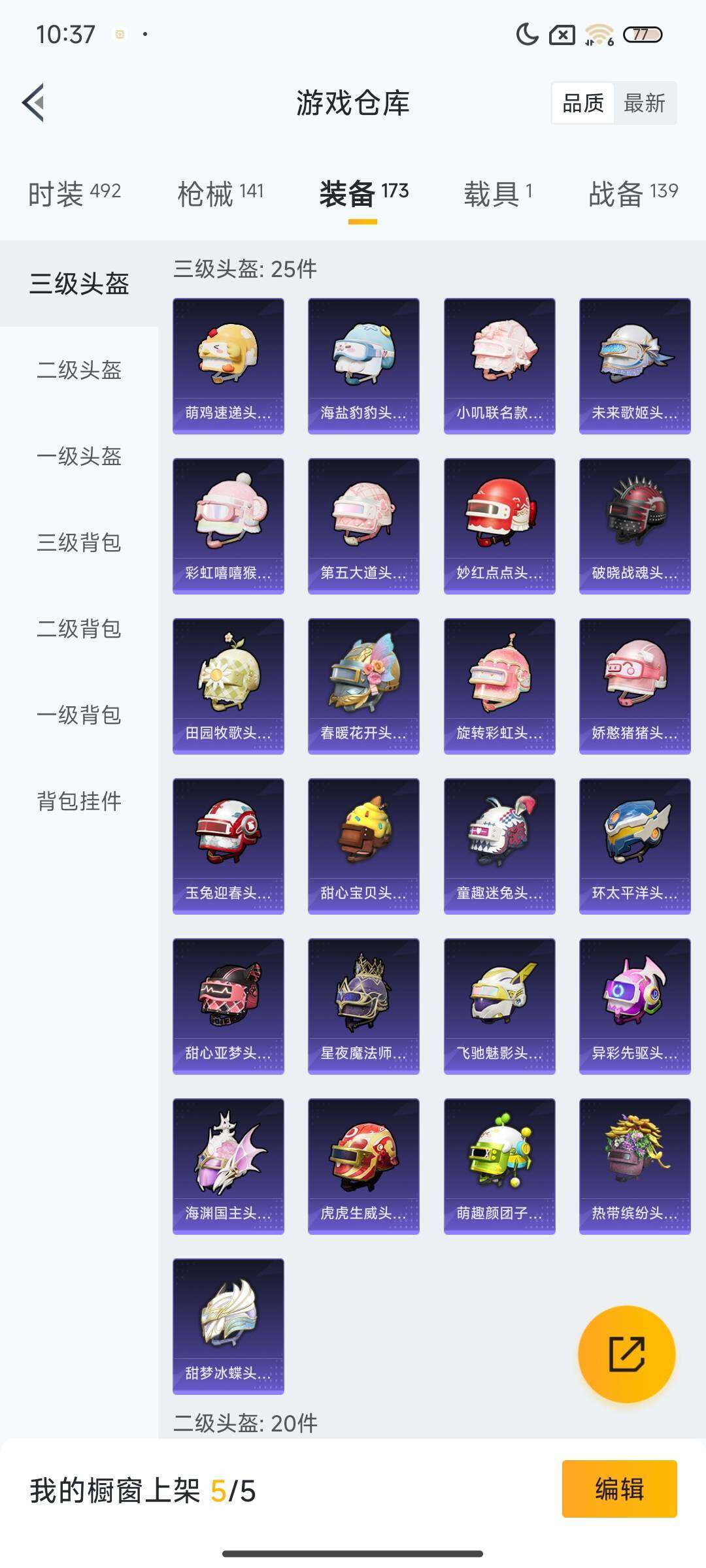Sort items by 品质
Screen dimensions: 706x1568
coord(583,103)
